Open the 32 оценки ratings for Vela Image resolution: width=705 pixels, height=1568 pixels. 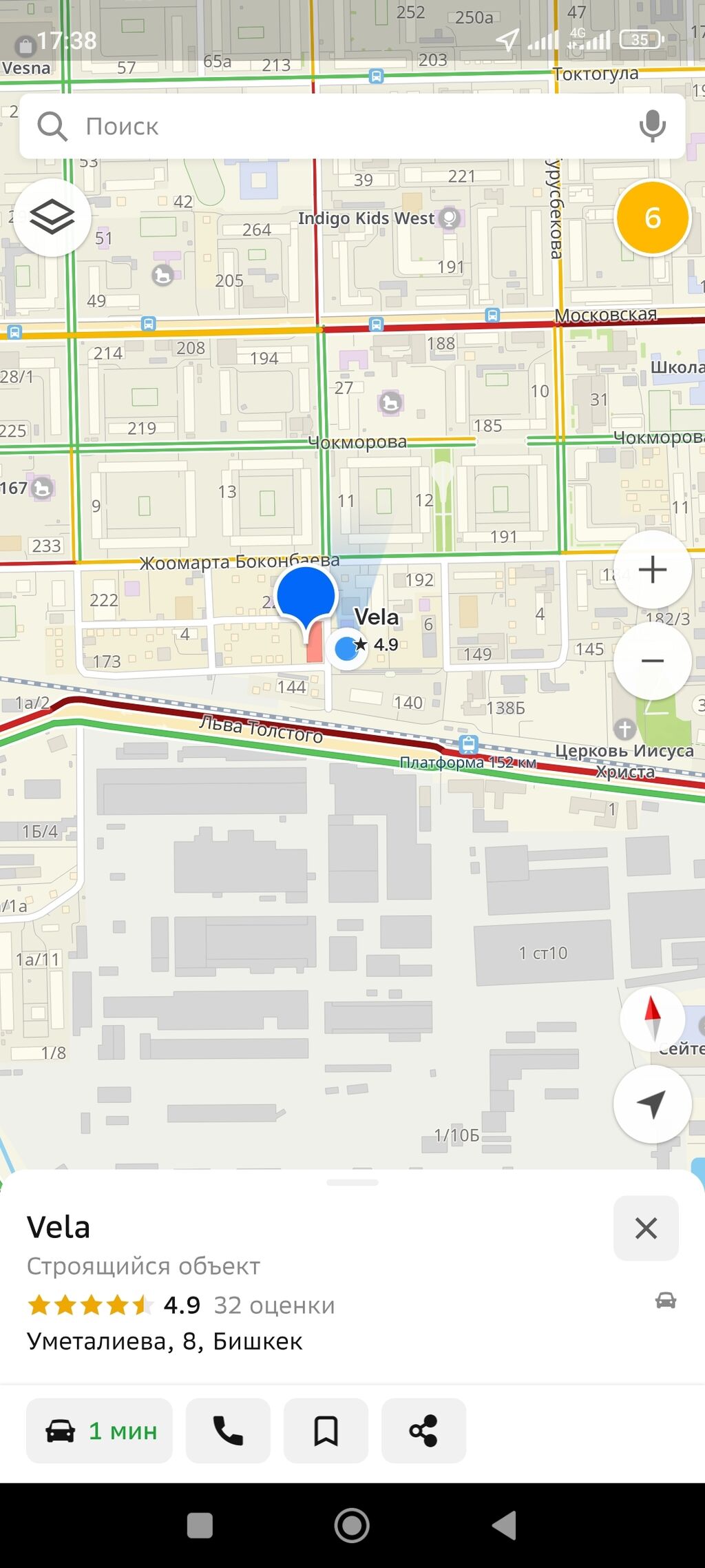pos(274,1306)
